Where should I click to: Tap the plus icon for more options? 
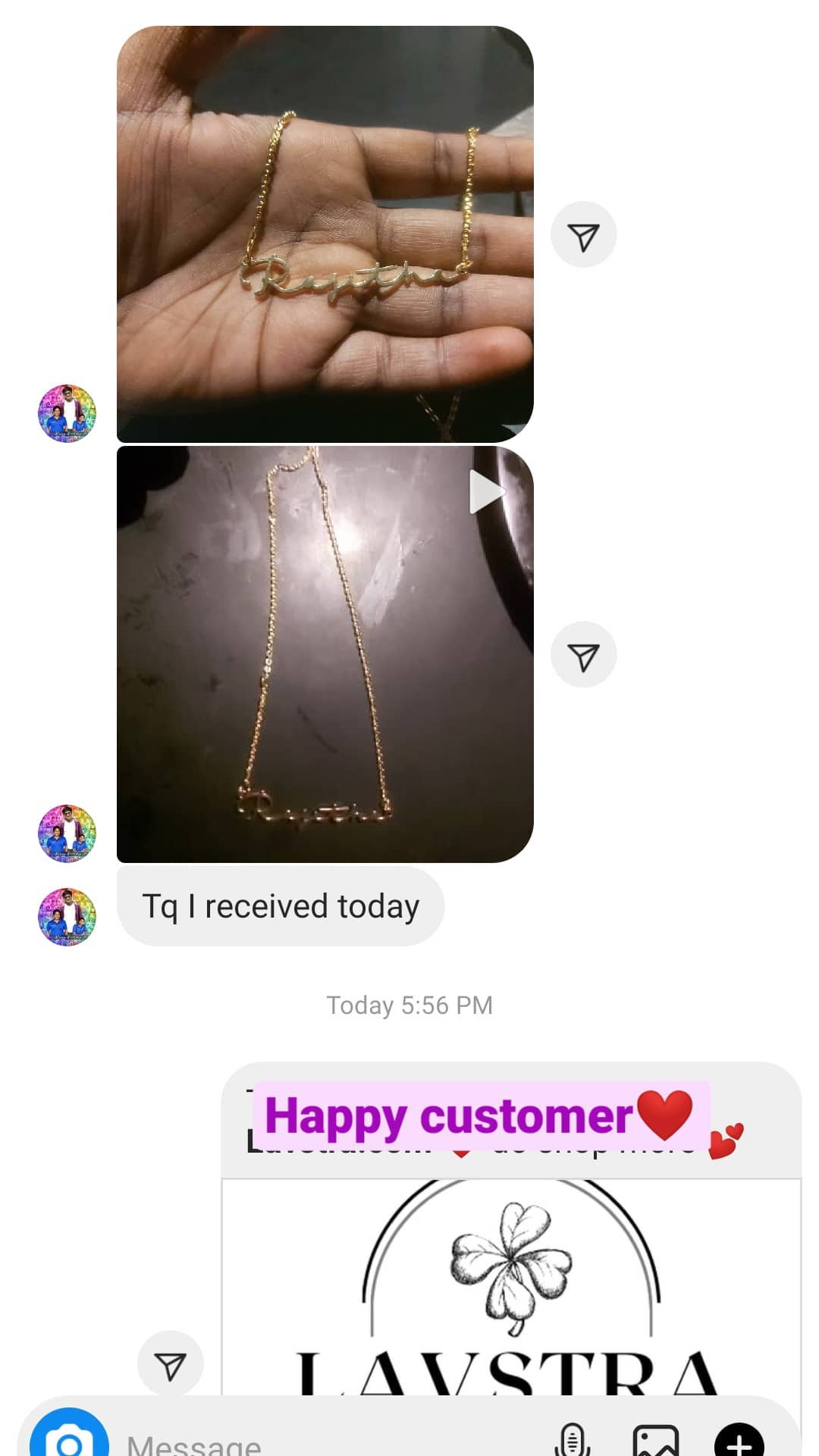(739, 1441)
